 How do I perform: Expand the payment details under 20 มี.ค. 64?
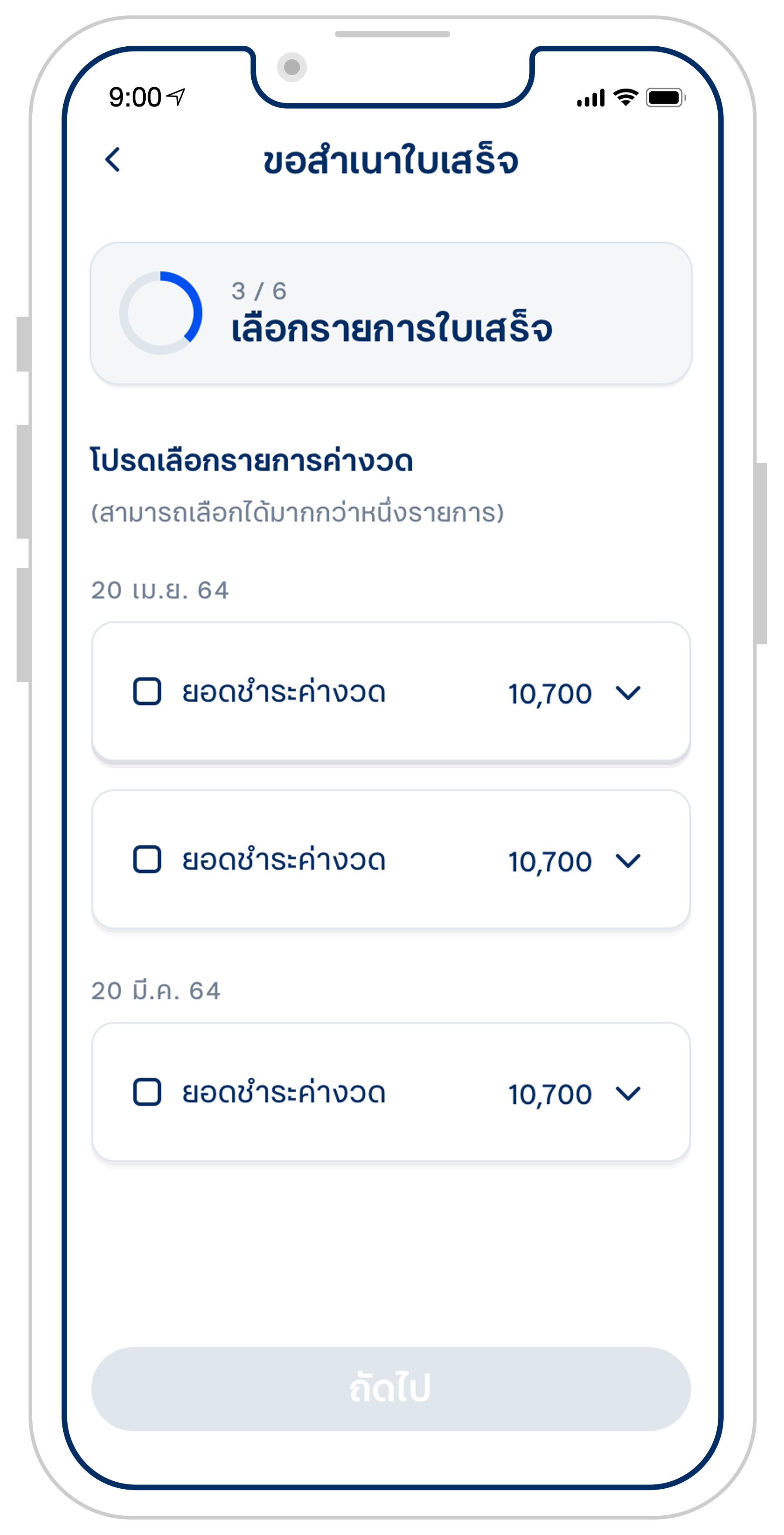628,1093
